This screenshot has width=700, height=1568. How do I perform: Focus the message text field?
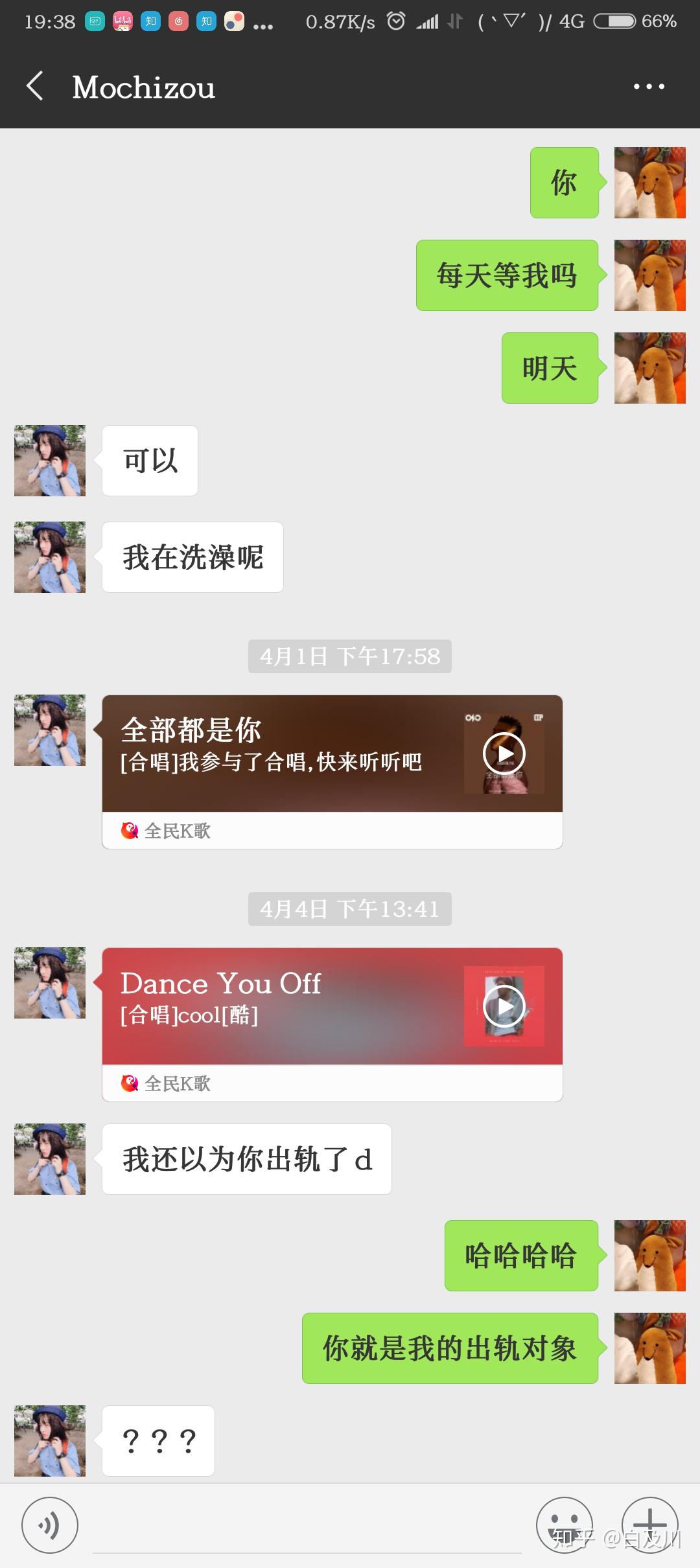click(x=307, y=1528)
